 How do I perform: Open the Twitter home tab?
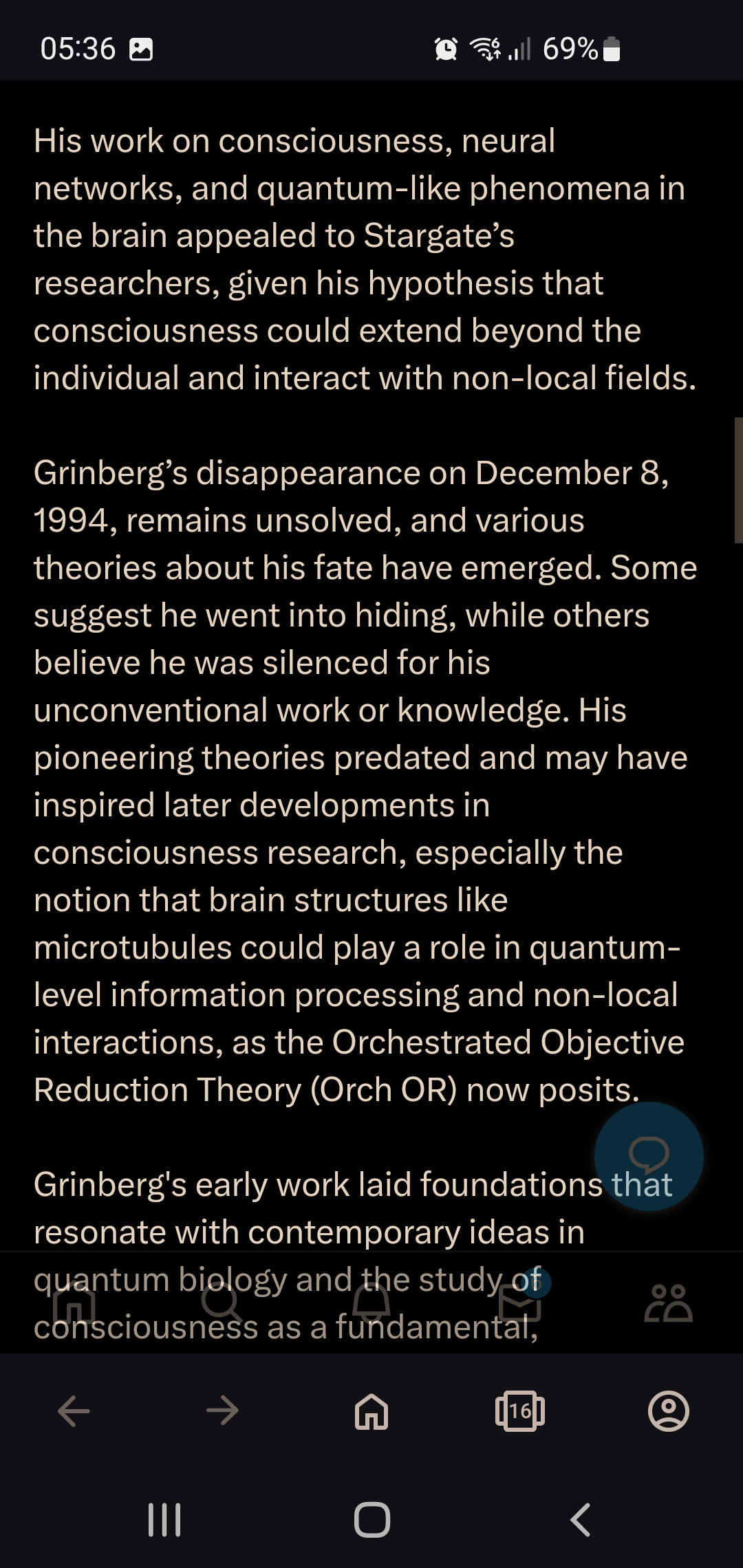tap(74, 1303)
